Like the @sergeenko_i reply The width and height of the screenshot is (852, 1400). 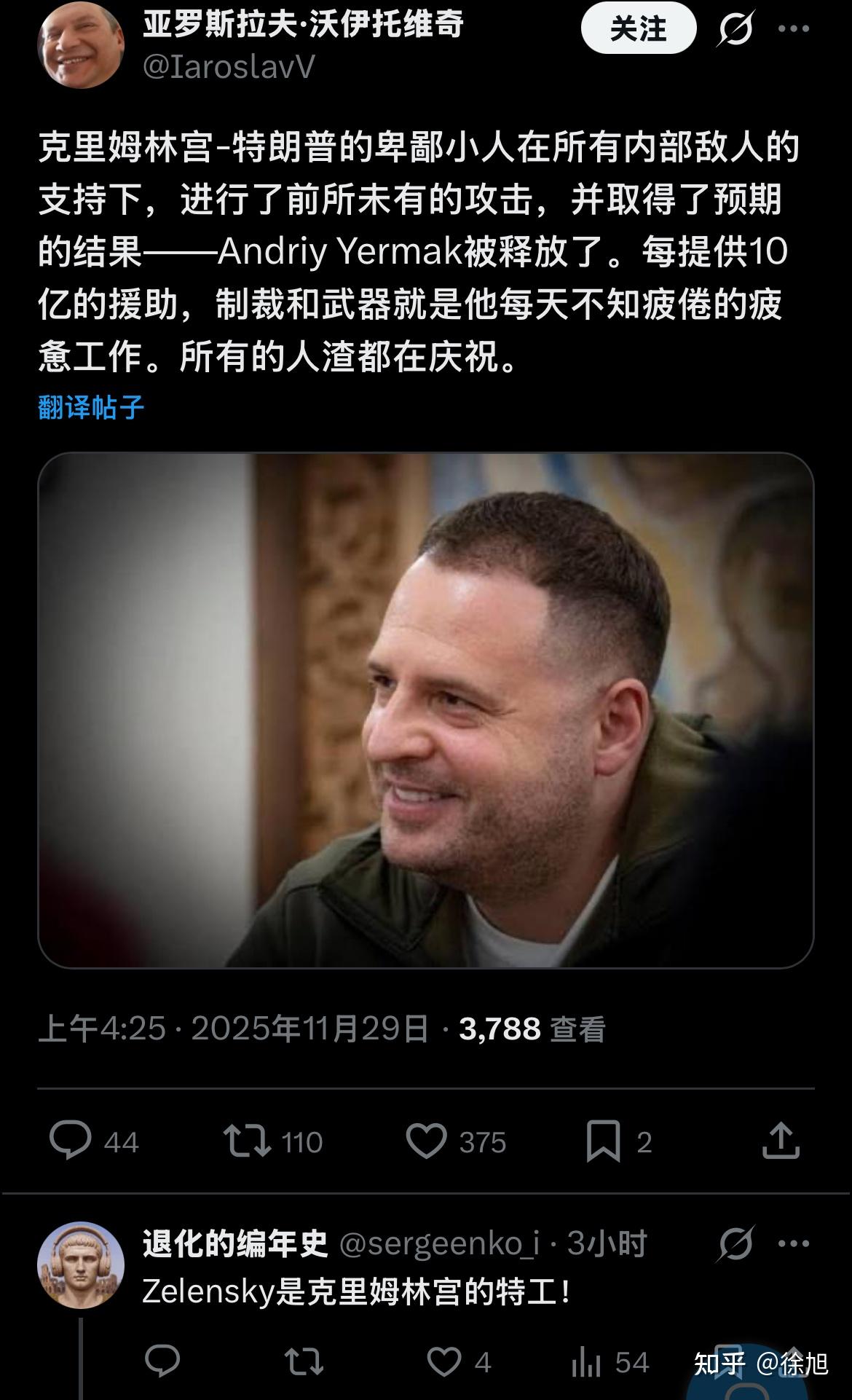click(x=444, y=1361)
